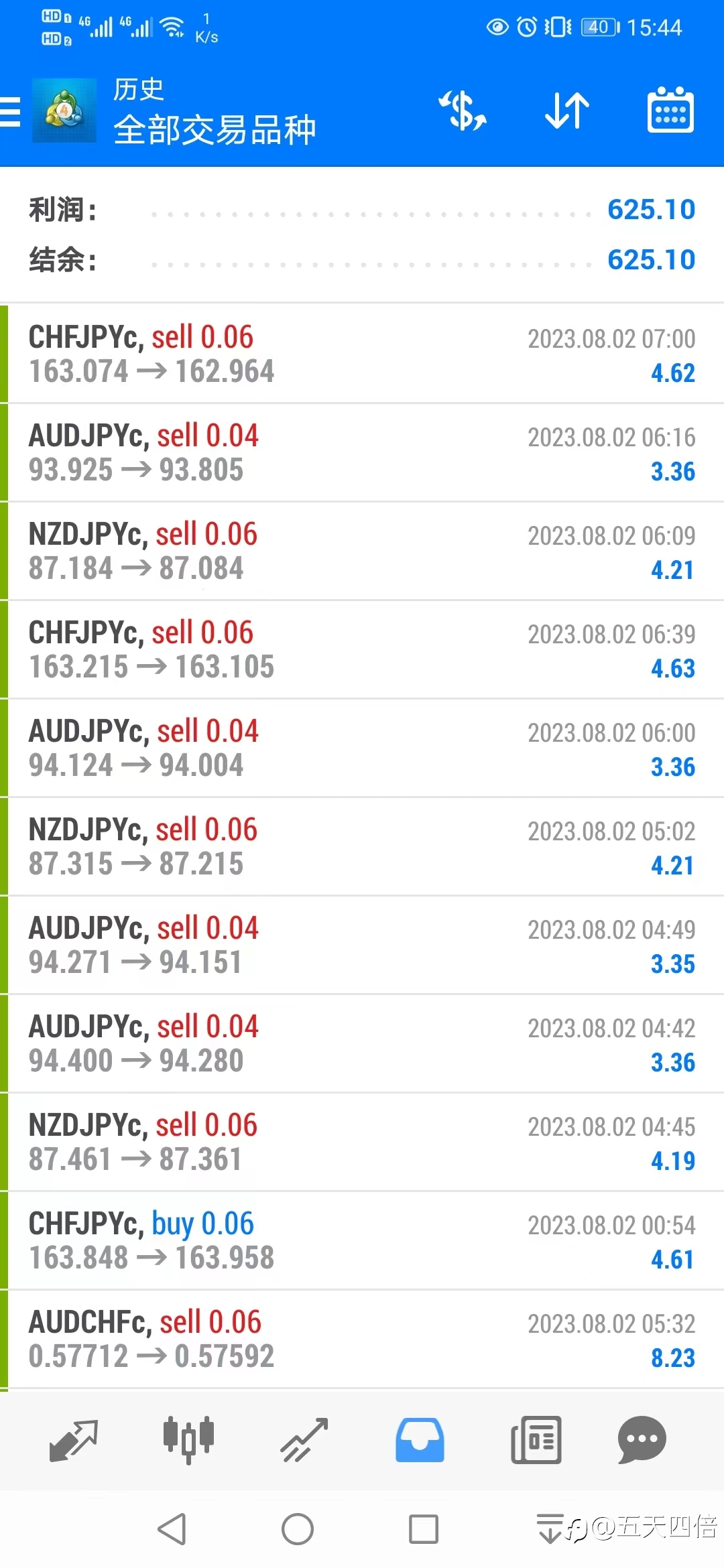
Task: Open the hamburger drawer menu
Action: [x=11, y=111]
